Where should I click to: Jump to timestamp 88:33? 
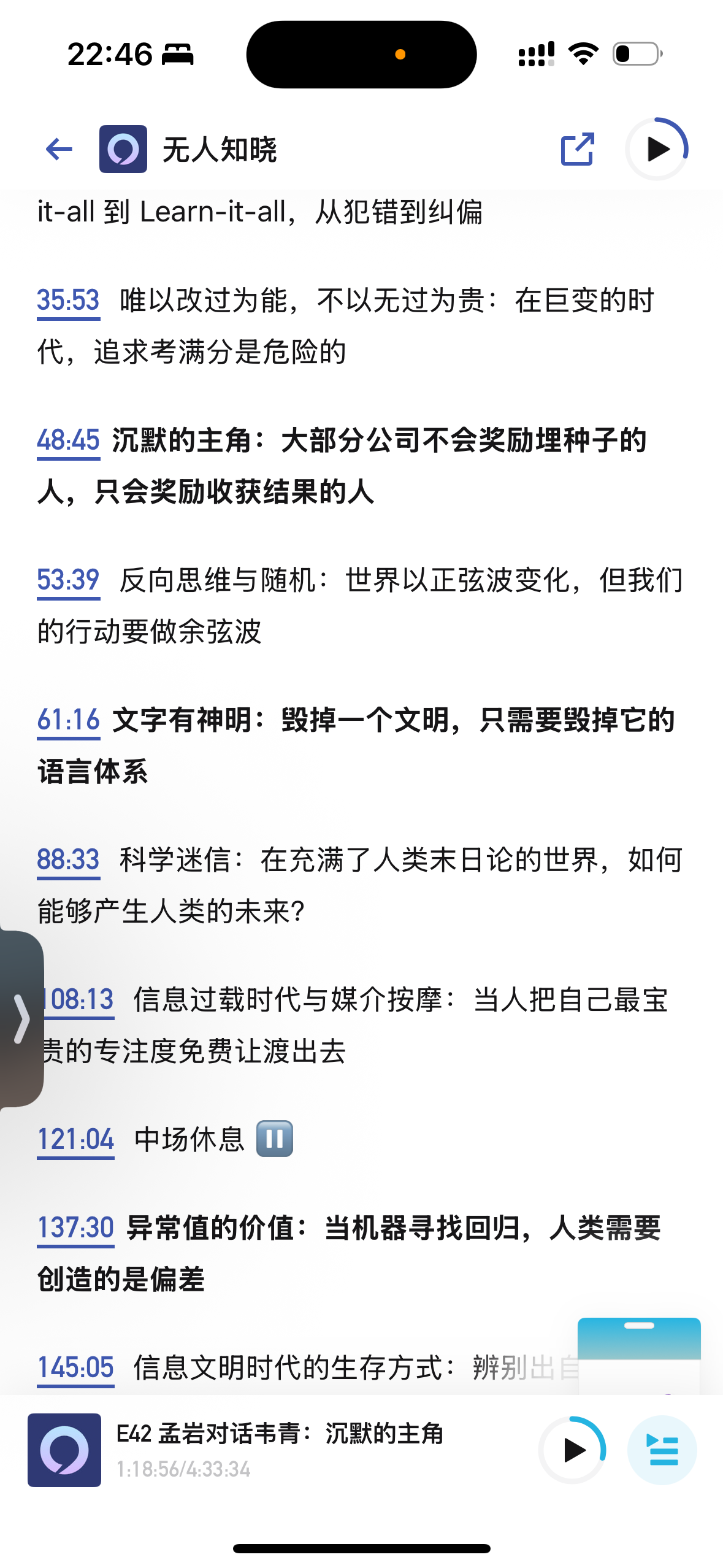tap(68, 860)
